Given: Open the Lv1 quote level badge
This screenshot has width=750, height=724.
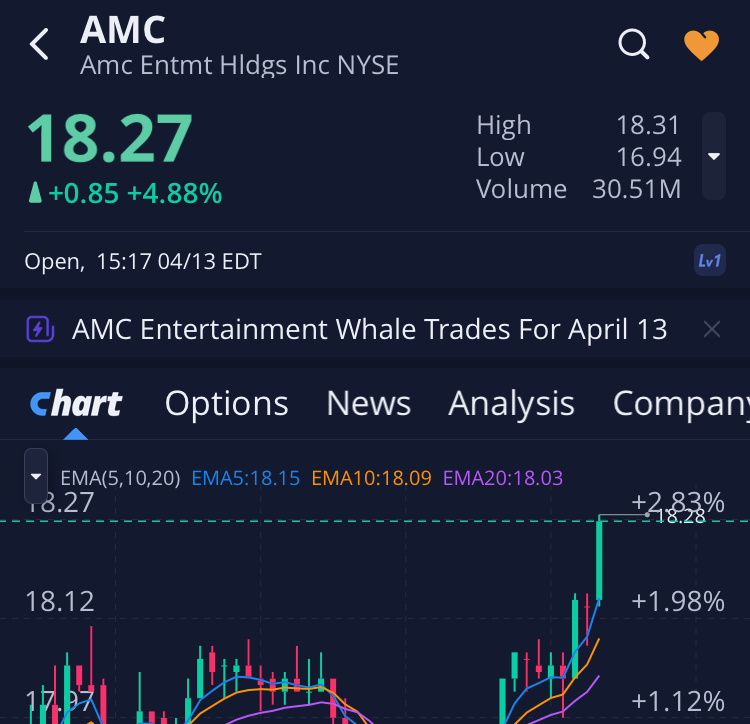Looking at the screenshot, I should [709, 262].
